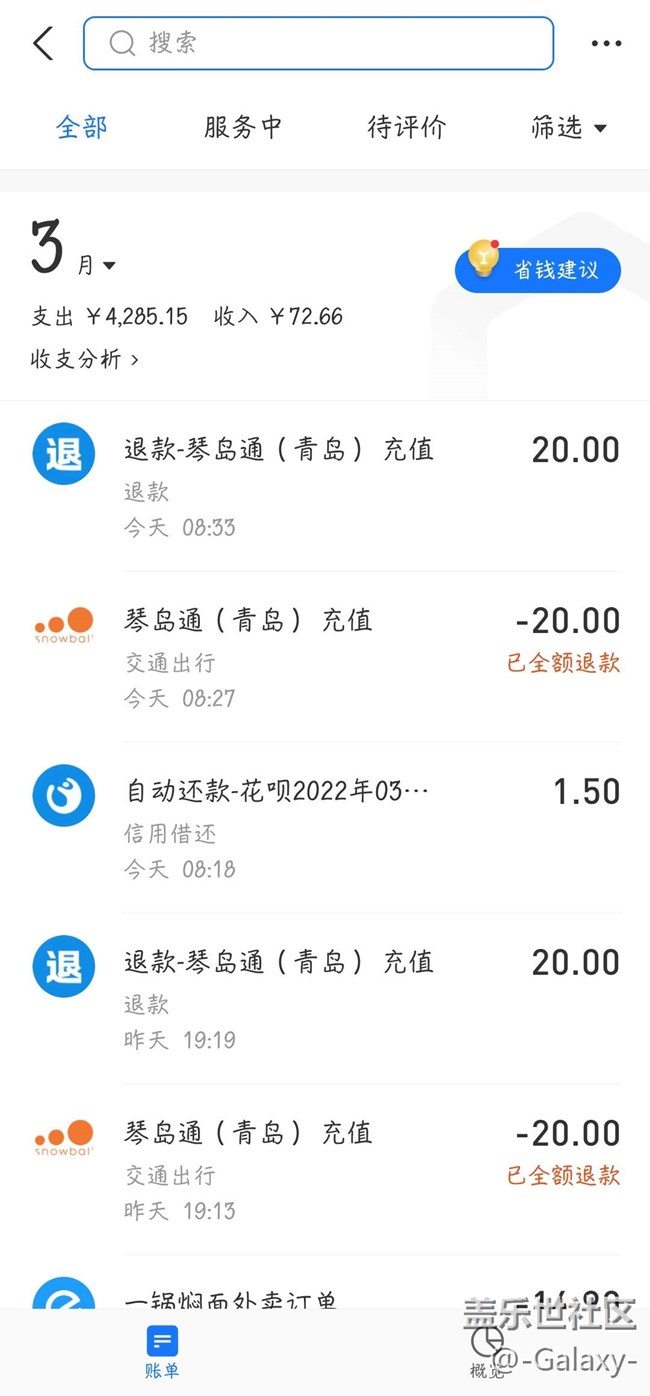The width and height of the screenshot is (650, 1396).
Task: Go back using the top-left arrow
Action: click(43, 43)
